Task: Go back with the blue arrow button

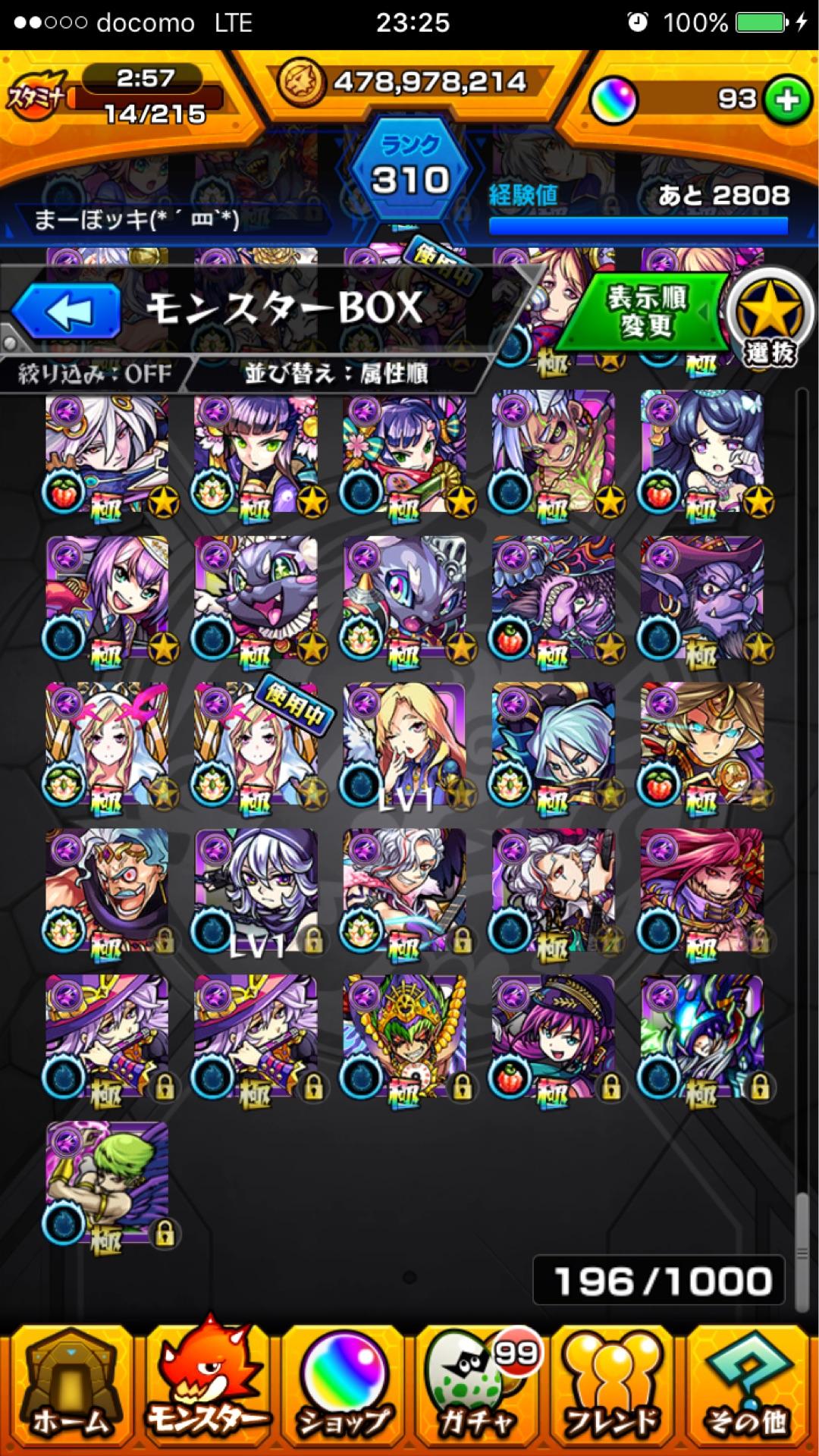Action: point(67,311)
